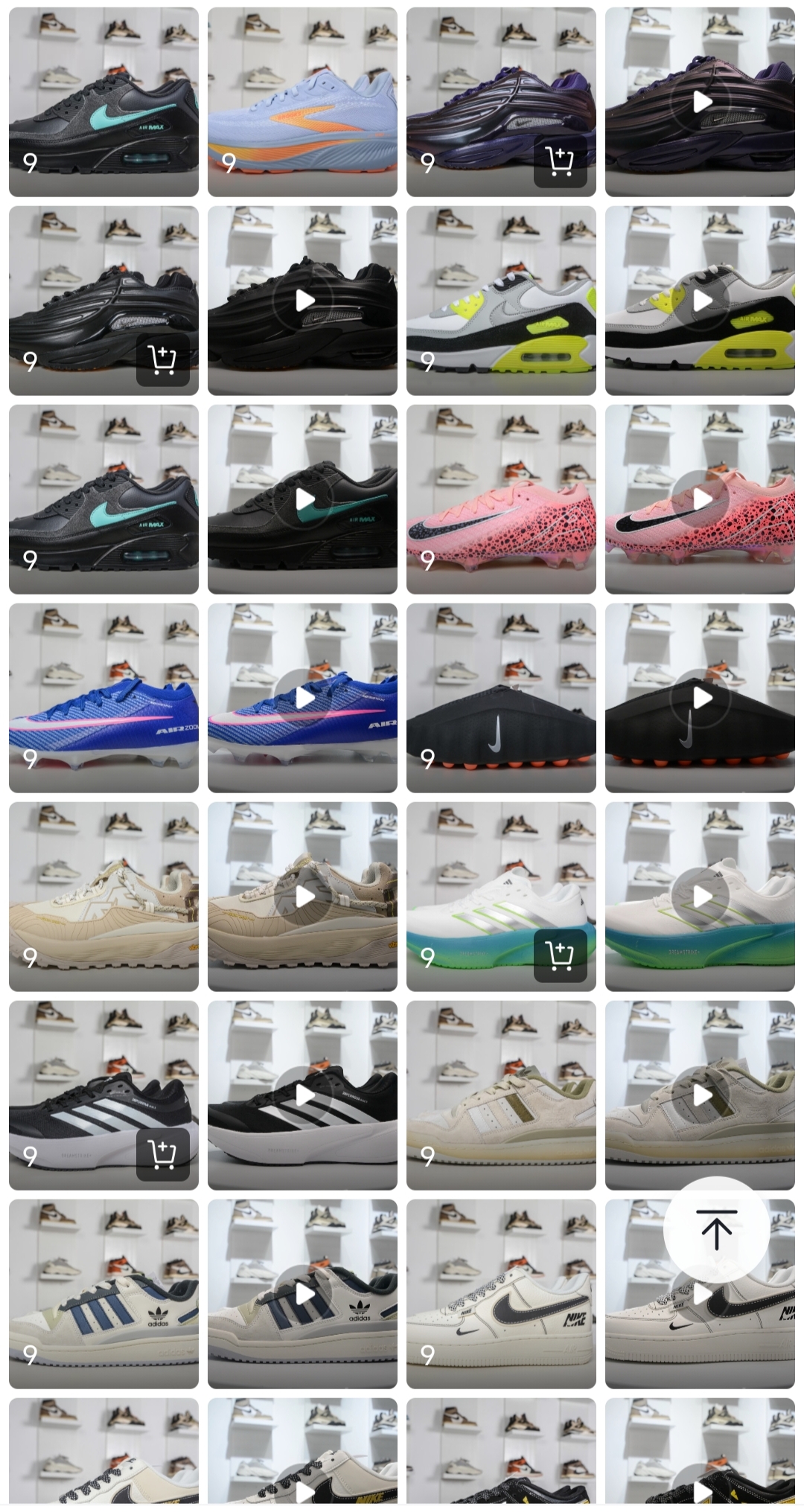The height and width of the screenshot is (1512, 804).
Task: Open the black Nike shoe with orange studs photo
Action: pos(501,698)
